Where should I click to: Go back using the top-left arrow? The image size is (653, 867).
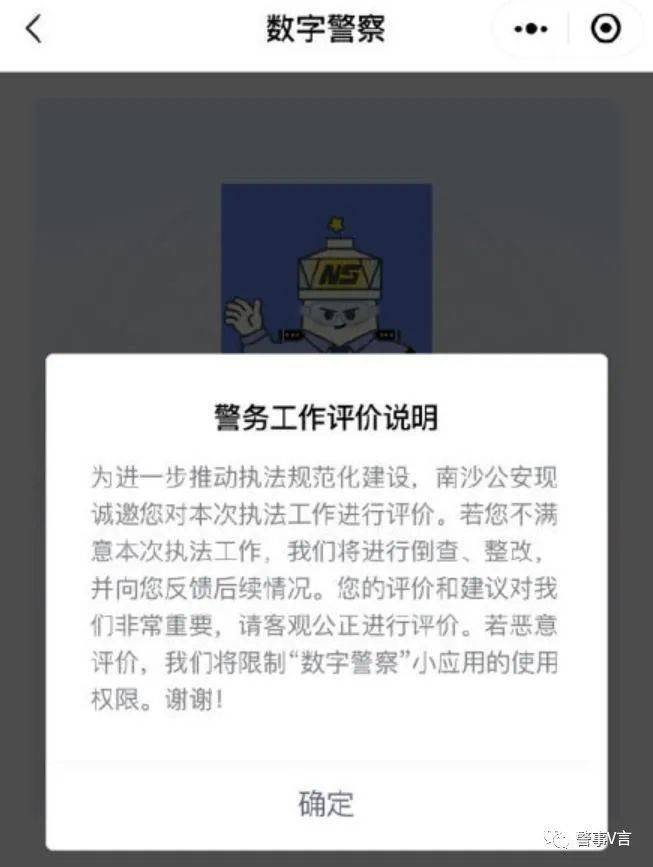pos(33,30)
